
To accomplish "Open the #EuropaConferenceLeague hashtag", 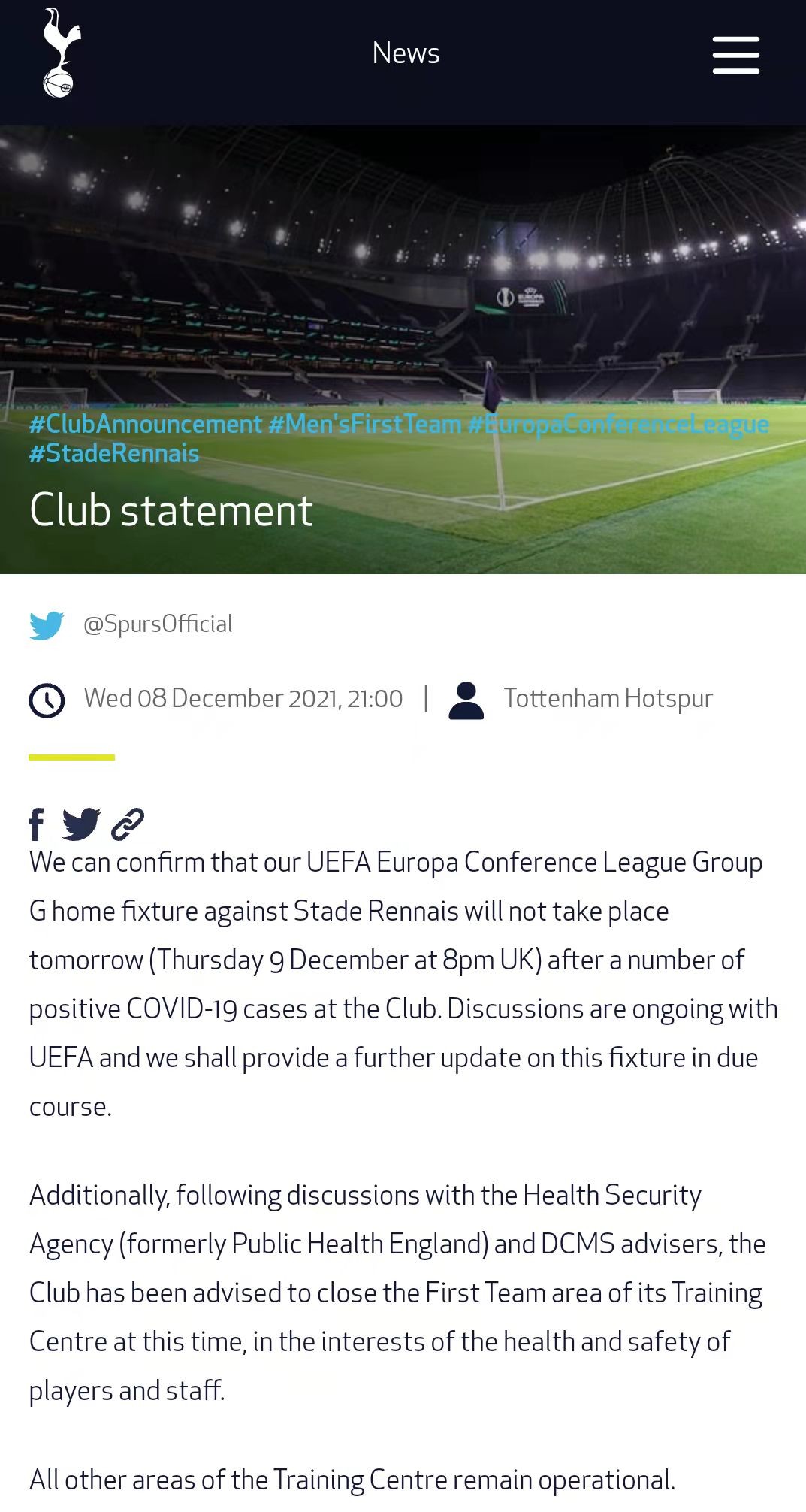I will point(617,424).
